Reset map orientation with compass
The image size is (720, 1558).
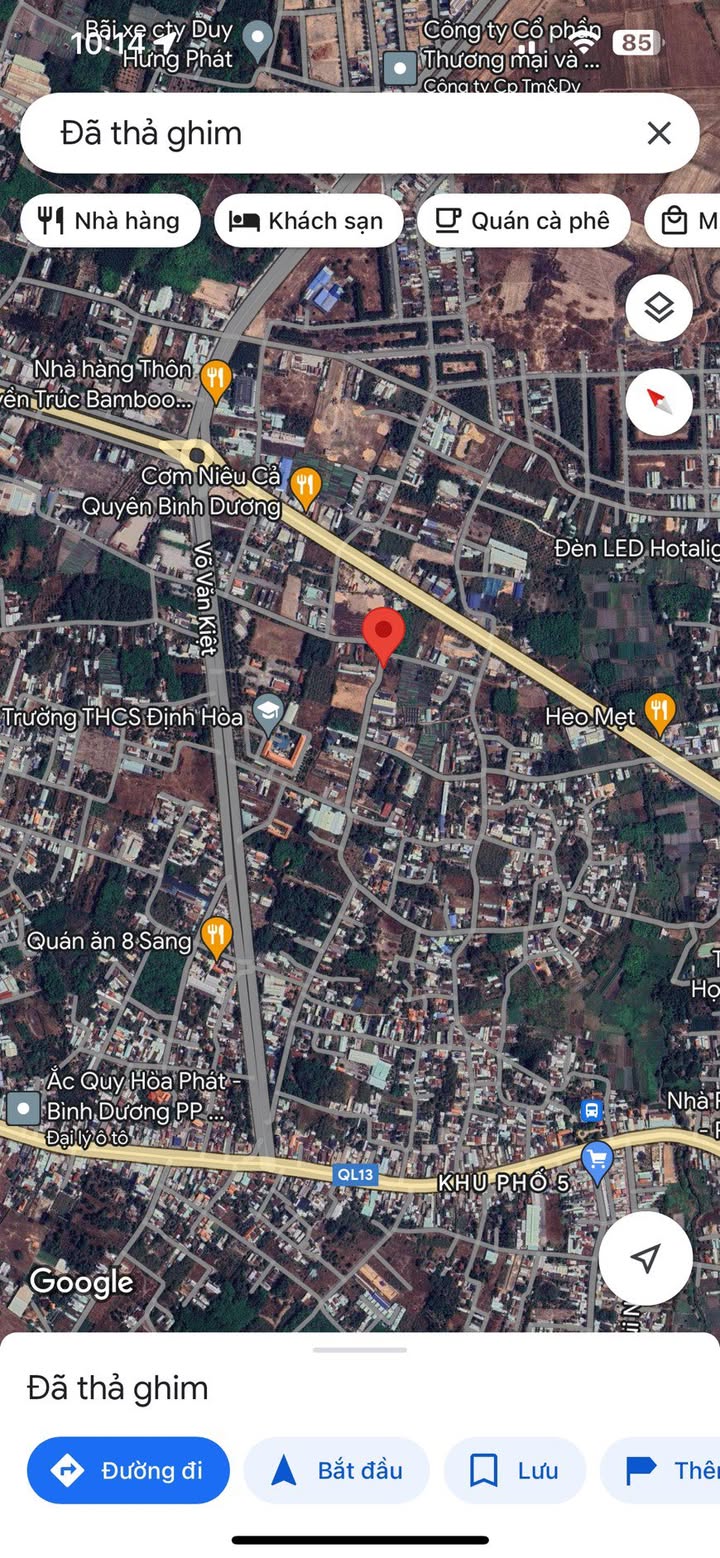point(658,402)
